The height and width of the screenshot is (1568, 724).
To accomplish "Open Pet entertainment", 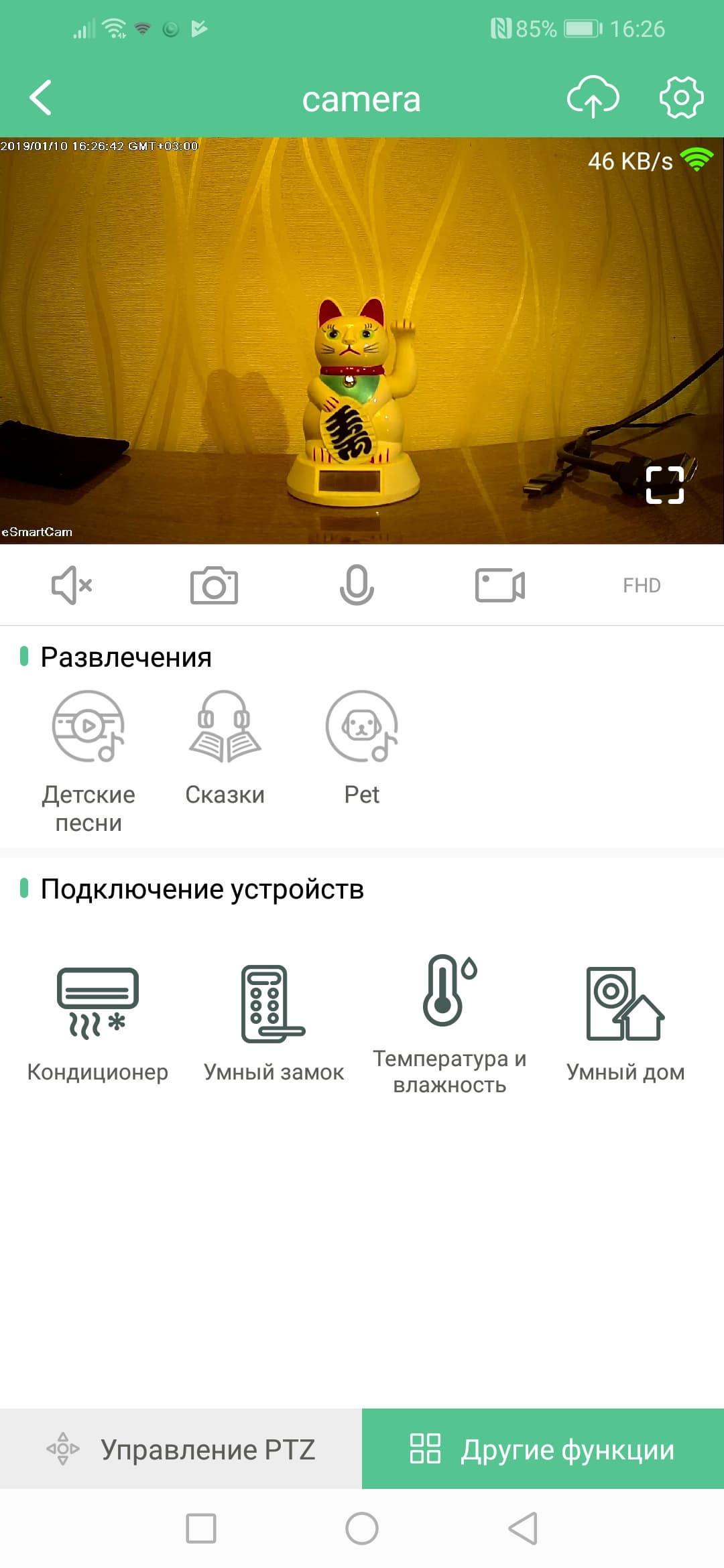I will pos(362,747).
